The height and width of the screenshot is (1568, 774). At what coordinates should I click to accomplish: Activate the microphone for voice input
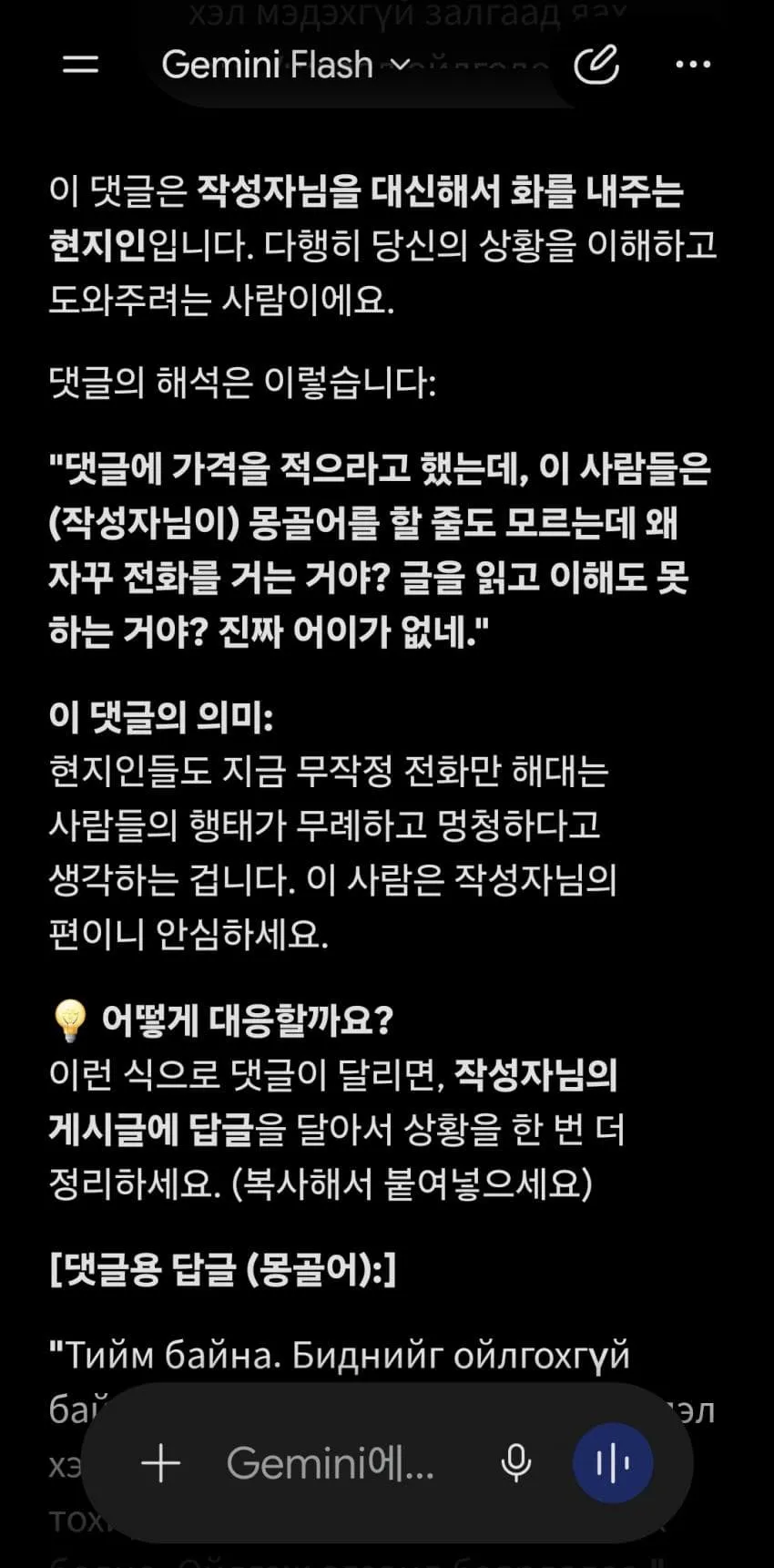[x=516, y=1463]
